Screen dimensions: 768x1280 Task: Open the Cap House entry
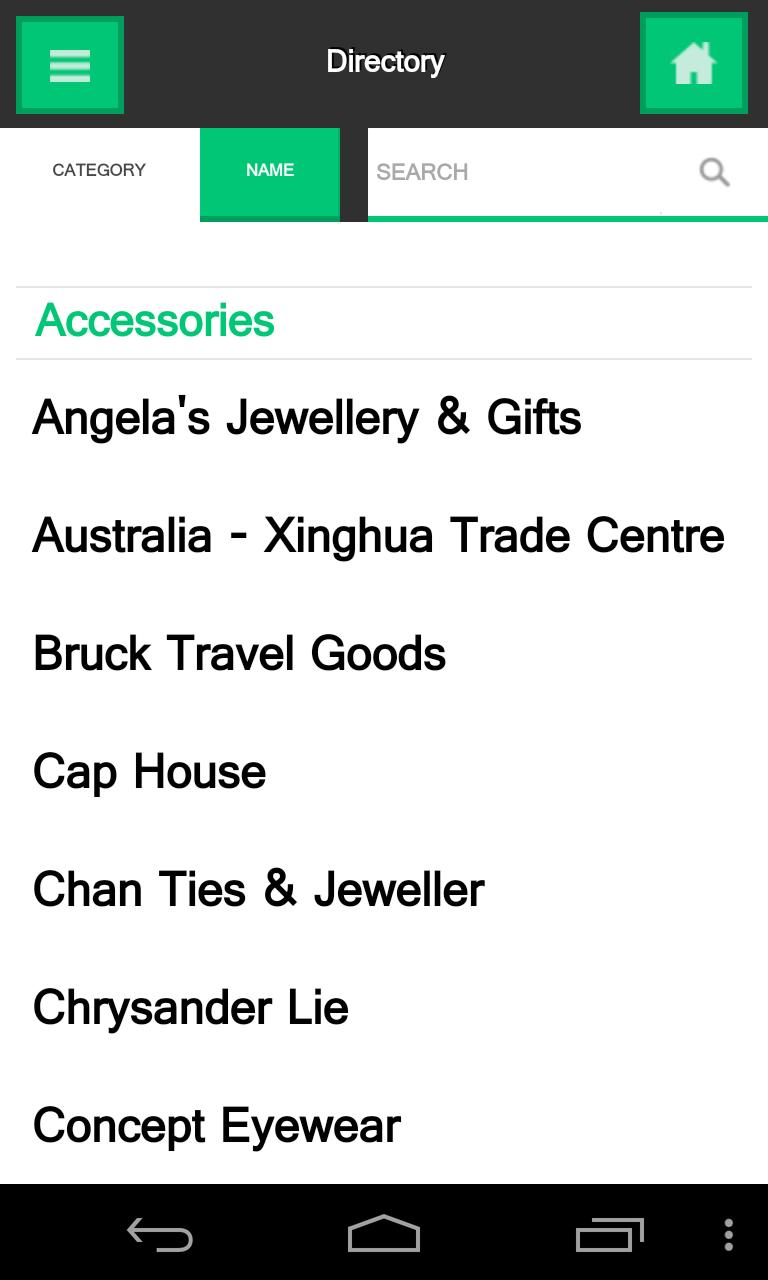pos(150,772)
